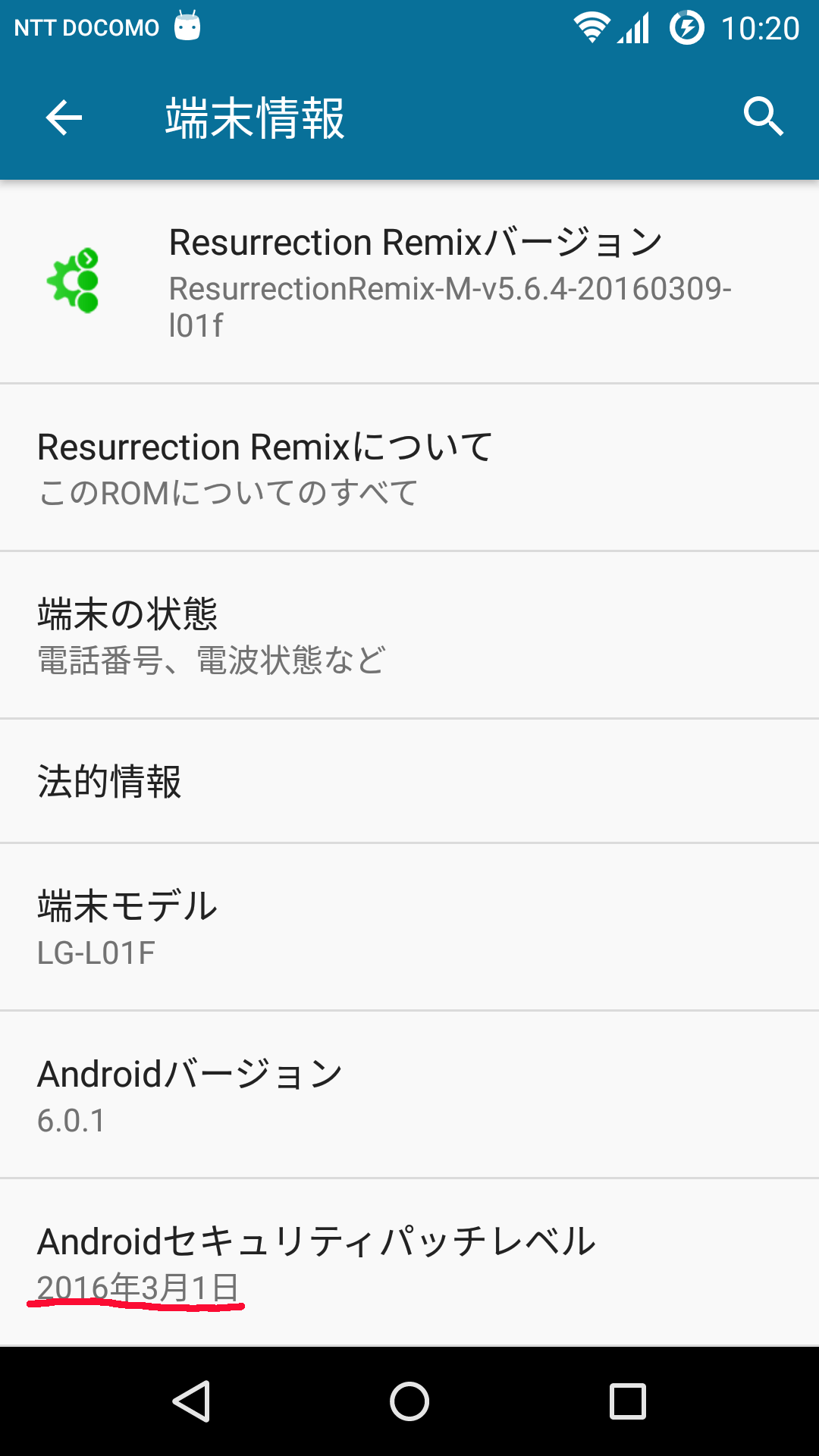Open Resurrection Remixについて
Screen dimensions: 819x1456
pos(409,468)
